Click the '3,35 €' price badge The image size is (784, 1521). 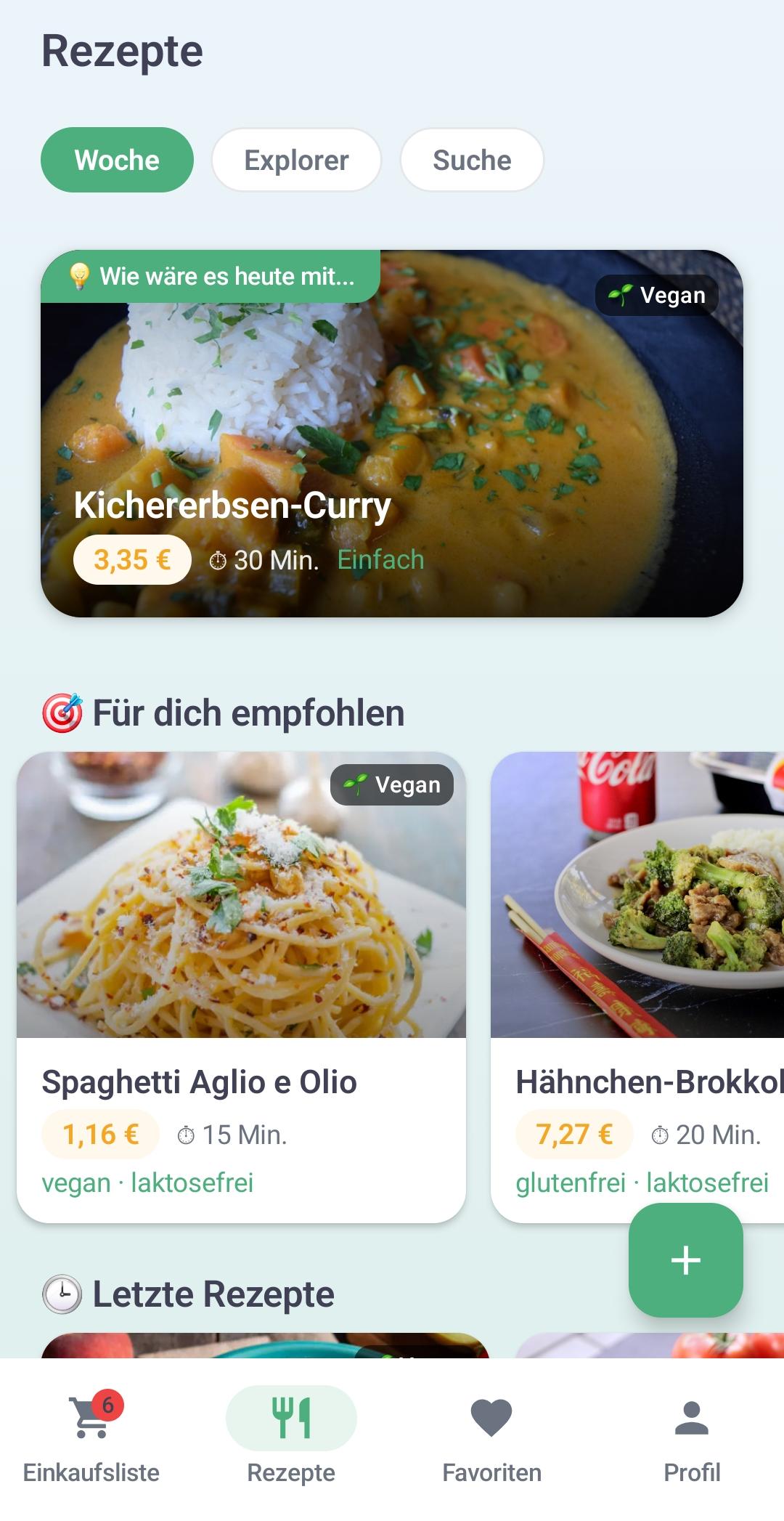pyautogui.click(x=132, y=559)
